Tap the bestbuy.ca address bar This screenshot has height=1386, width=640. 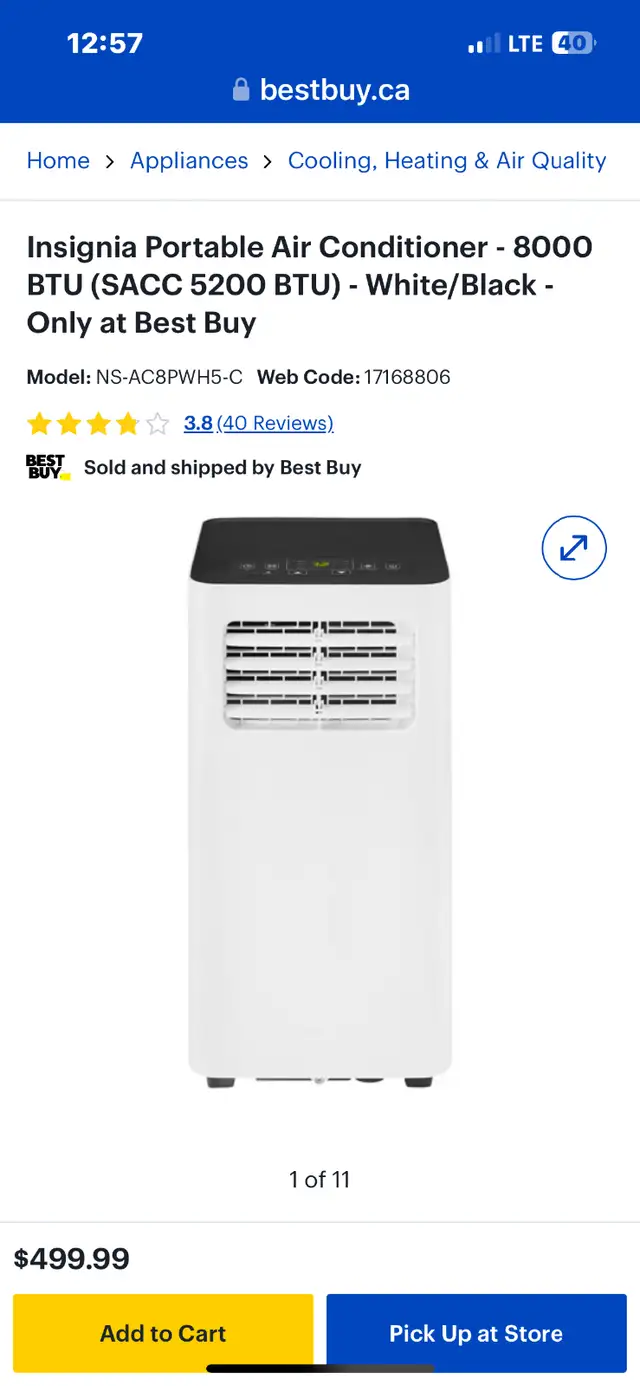click(x=320, y=90)
